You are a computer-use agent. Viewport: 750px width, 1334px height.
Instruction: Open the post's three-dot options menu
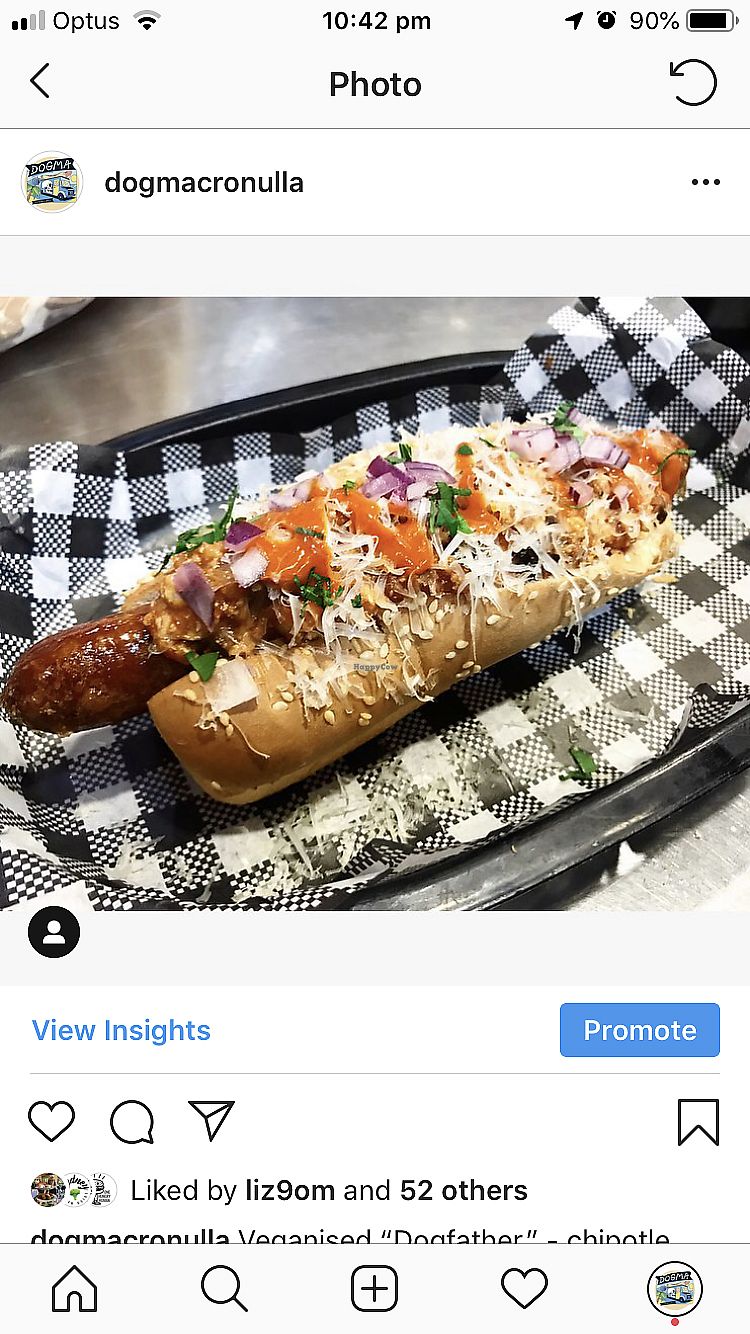point(705,182)
